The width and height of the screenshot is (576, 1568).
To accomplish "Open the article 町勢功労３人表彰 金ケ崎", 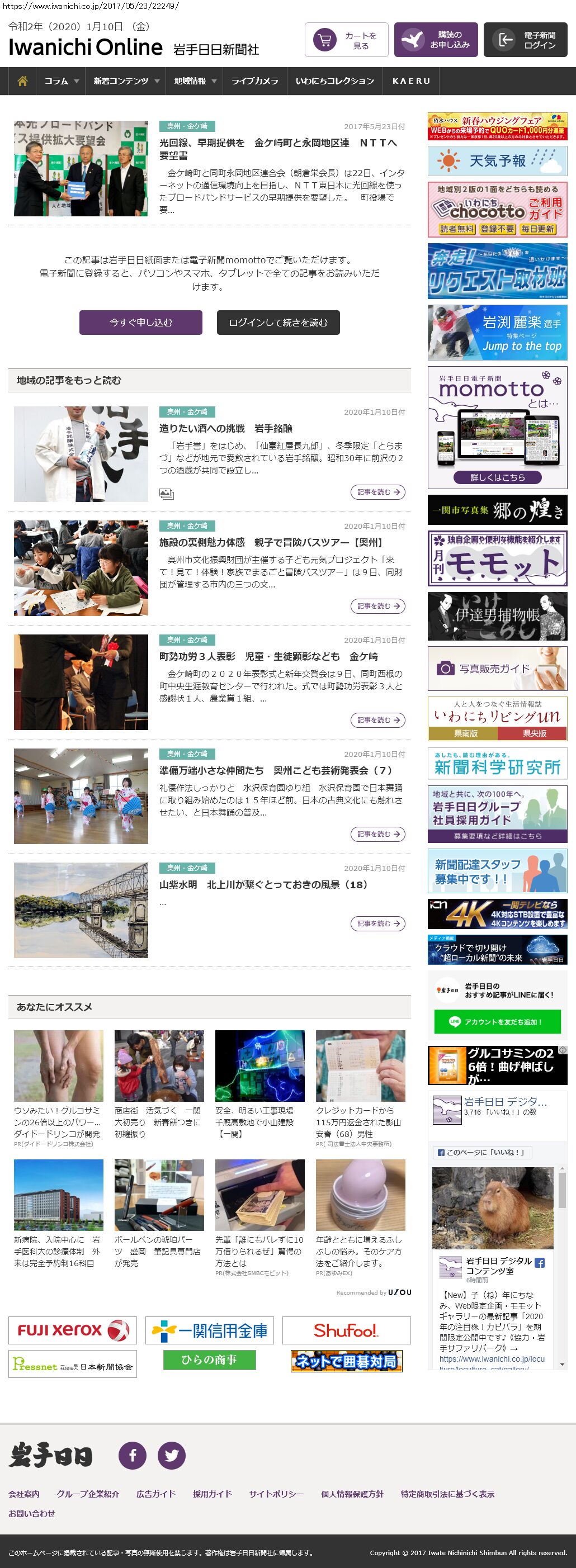I will (268, 656).
